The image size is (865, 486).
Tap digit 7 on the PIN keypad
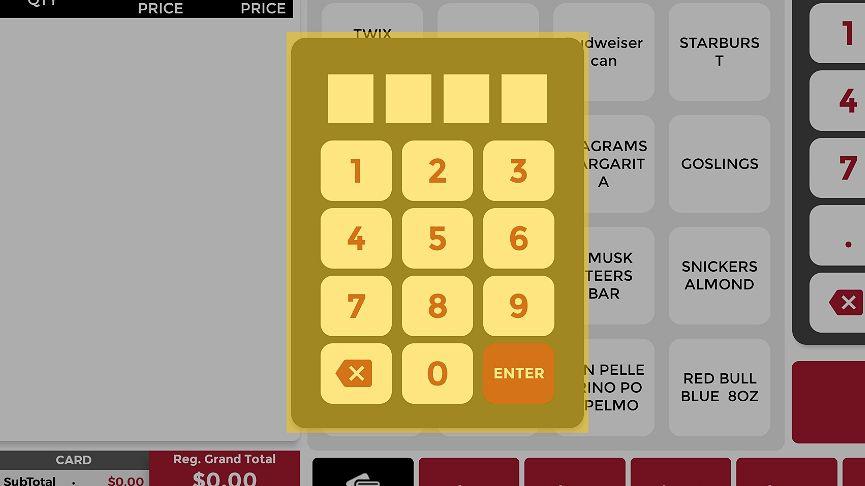click(356, 306)
